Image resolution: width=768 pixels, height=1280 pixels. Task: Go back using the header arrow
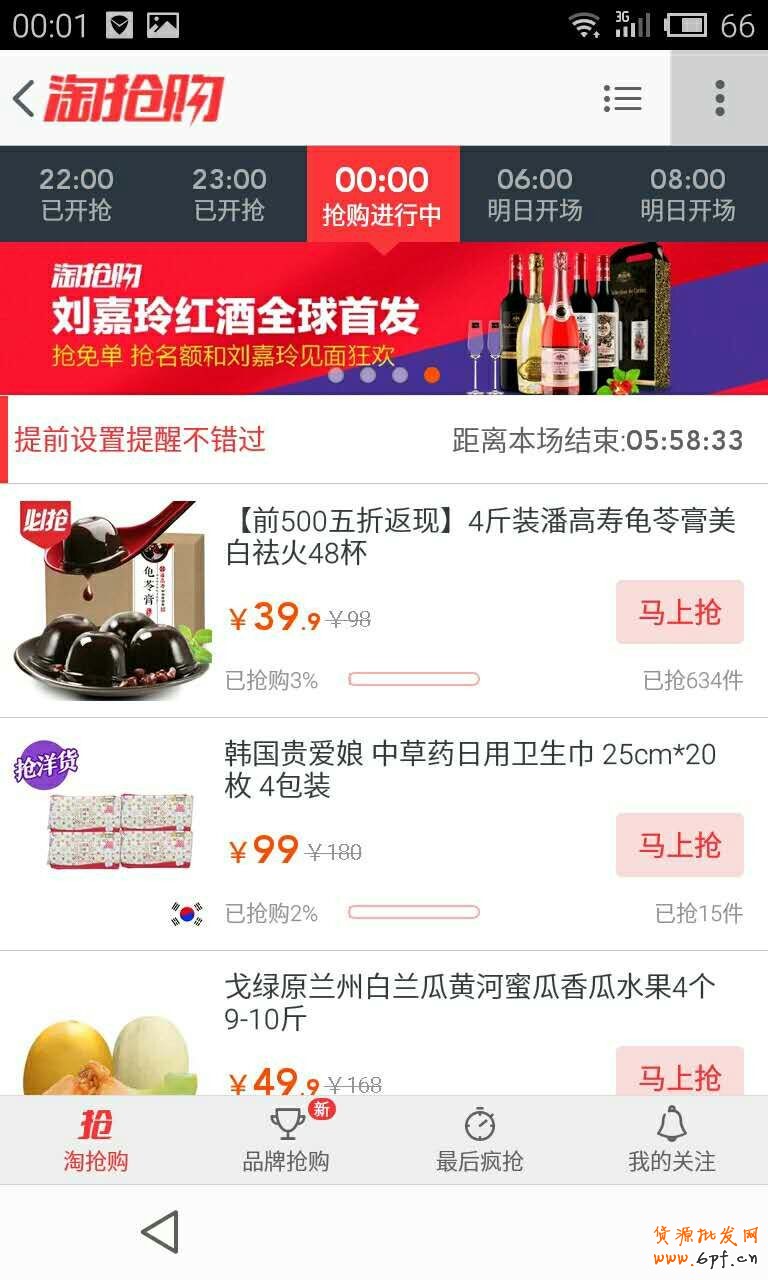[24, 99]
